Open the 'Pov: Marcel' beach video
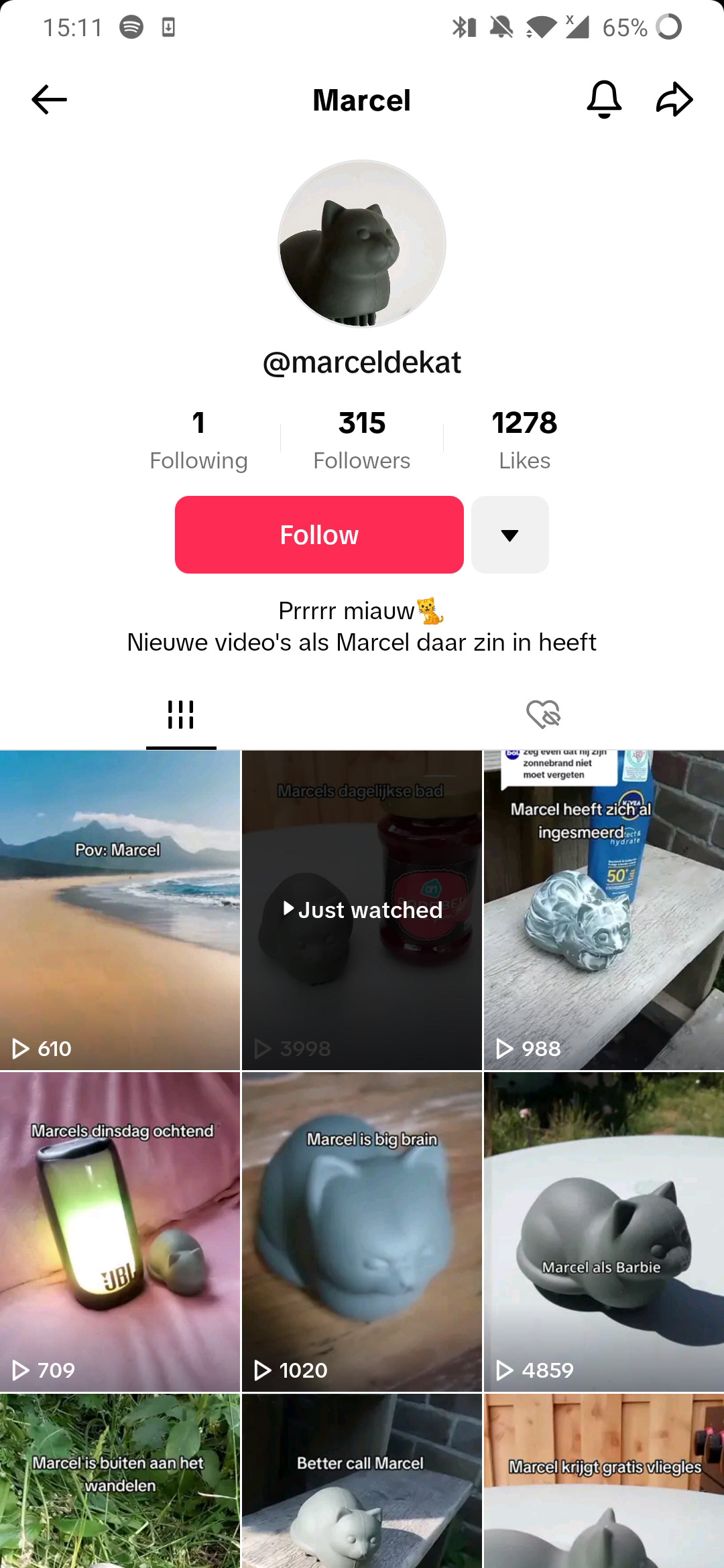Viewport: 724px width, 1568px height. (120, 909)
